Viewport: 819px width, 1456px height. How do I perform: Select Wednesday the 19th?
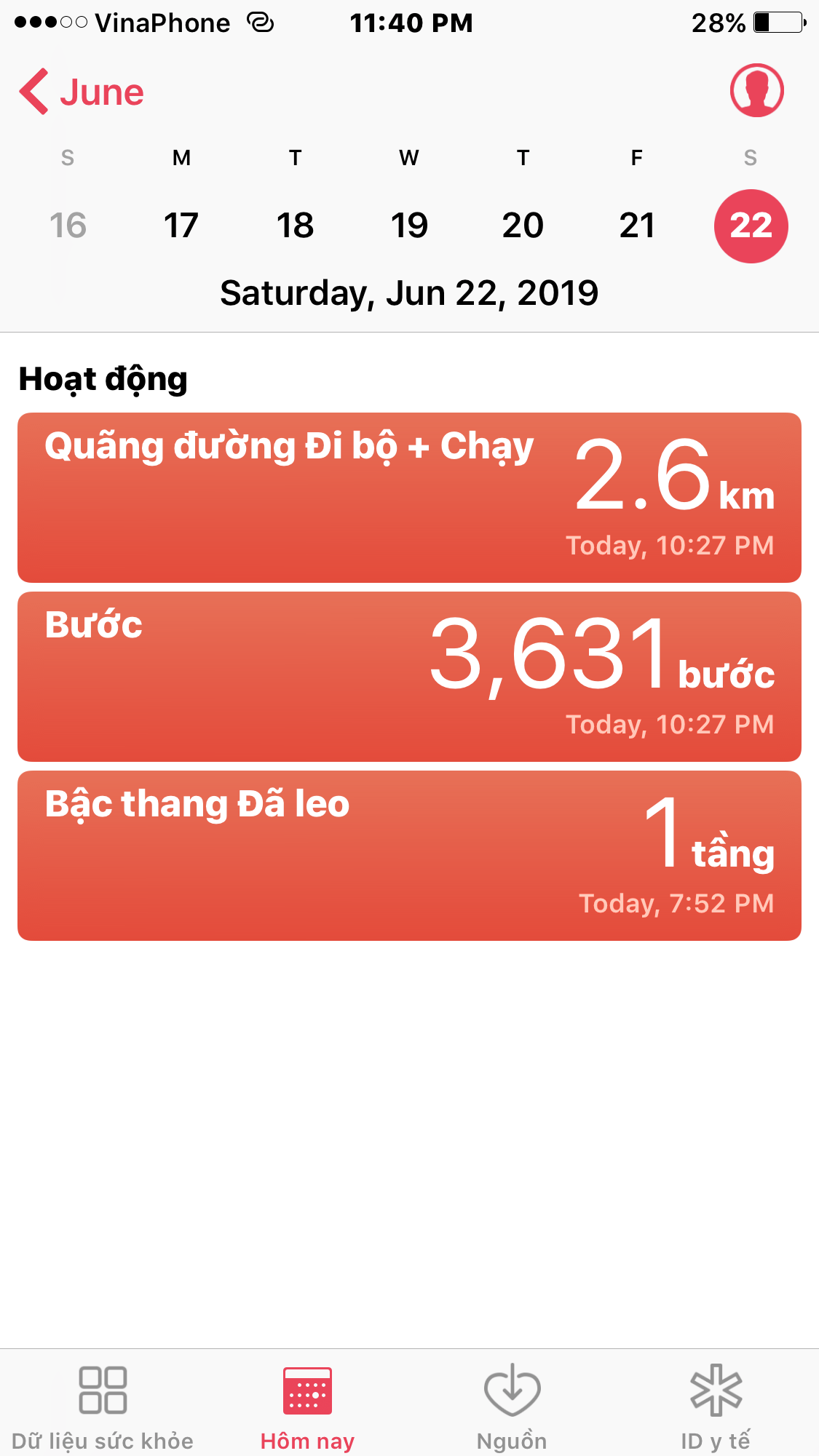click(x=409, y=225)
